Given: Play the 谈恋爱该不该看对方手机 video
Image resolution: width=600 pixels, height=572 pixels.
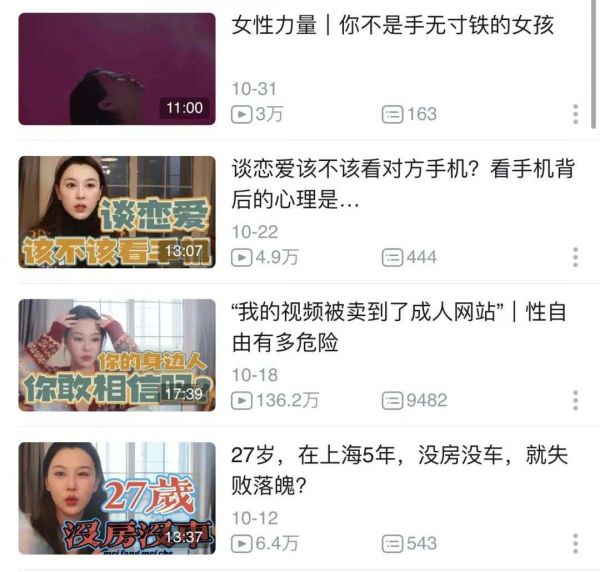Looking at the screenshot, I should click(x=117, y=212).
